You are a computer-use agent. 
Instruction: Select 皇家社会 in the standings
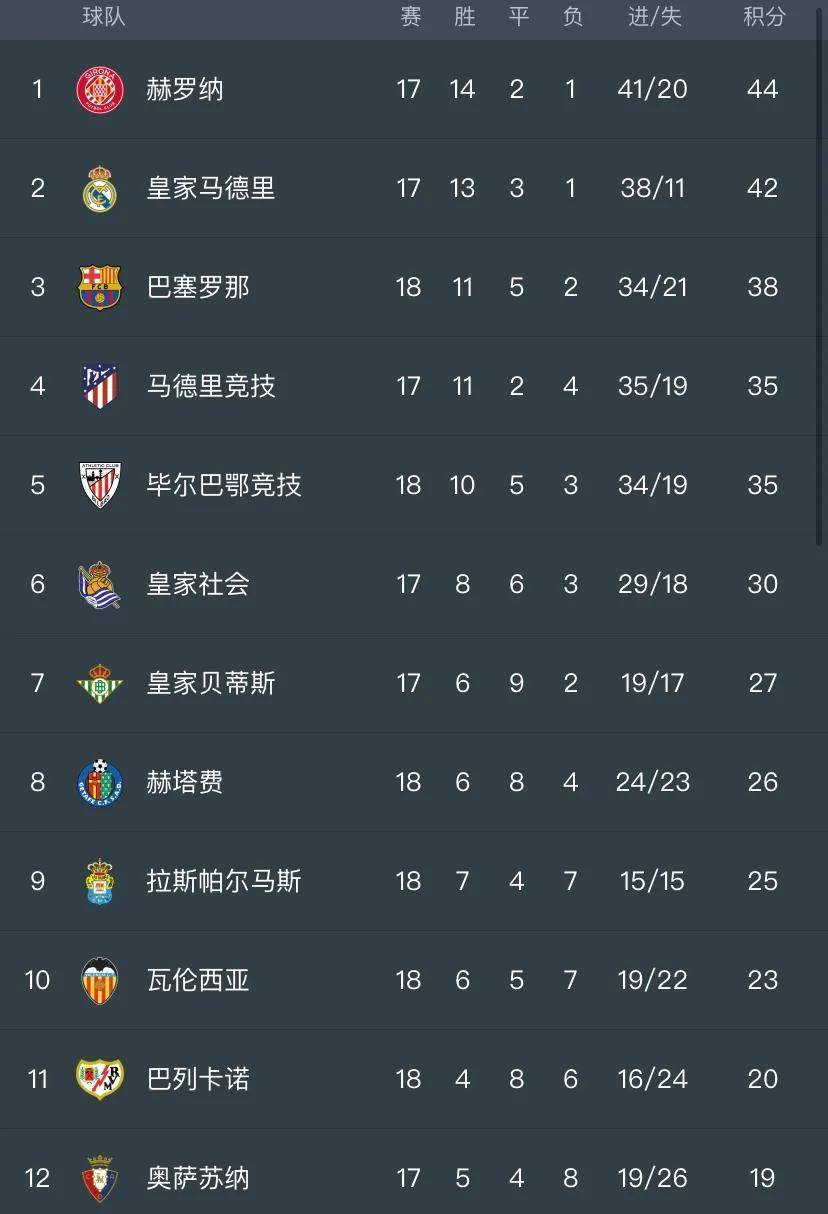coord(198,584)
